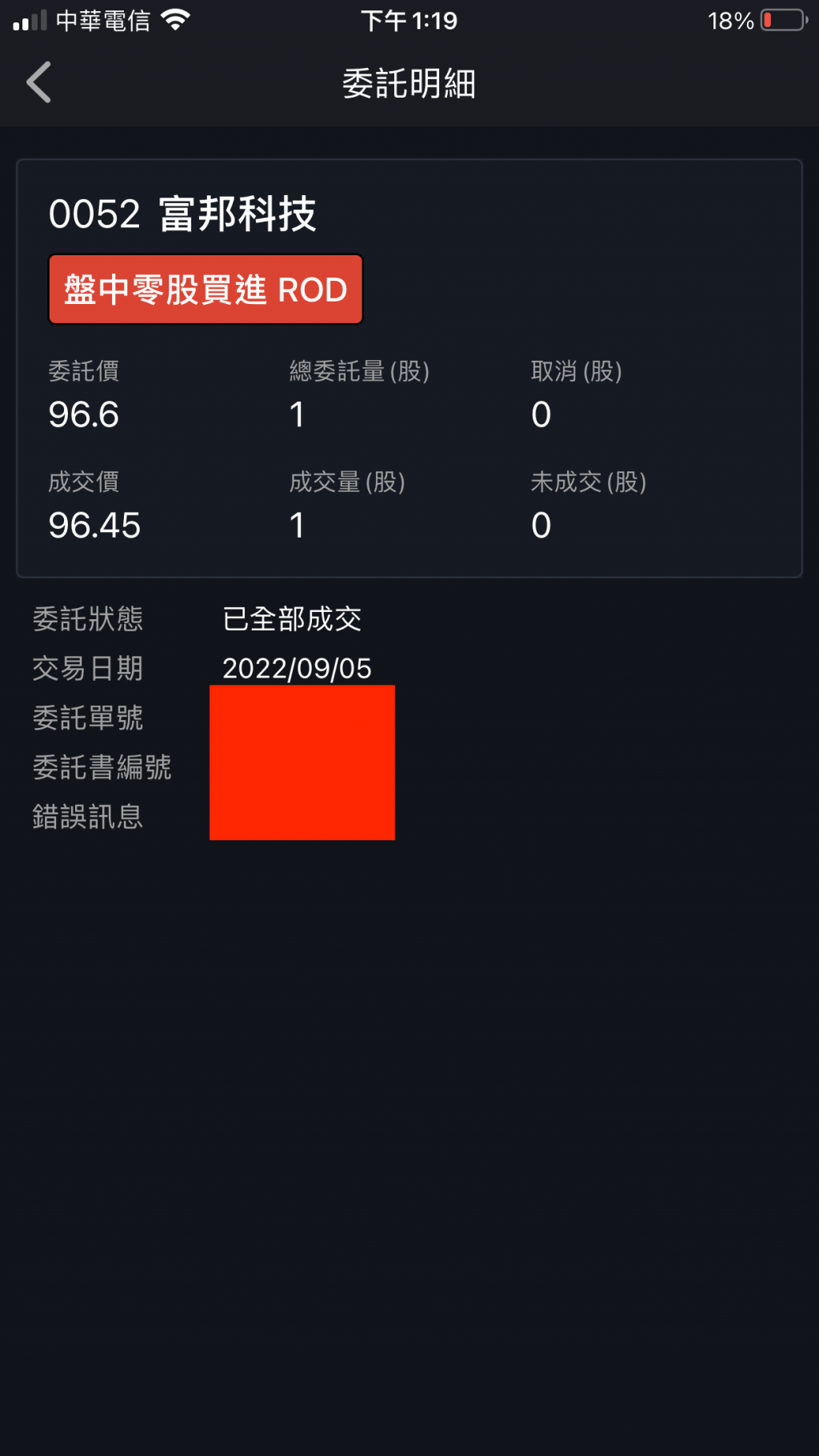Go back from the 委託明細 screen
Screen dimensions: 819x1456
point(38,82)
